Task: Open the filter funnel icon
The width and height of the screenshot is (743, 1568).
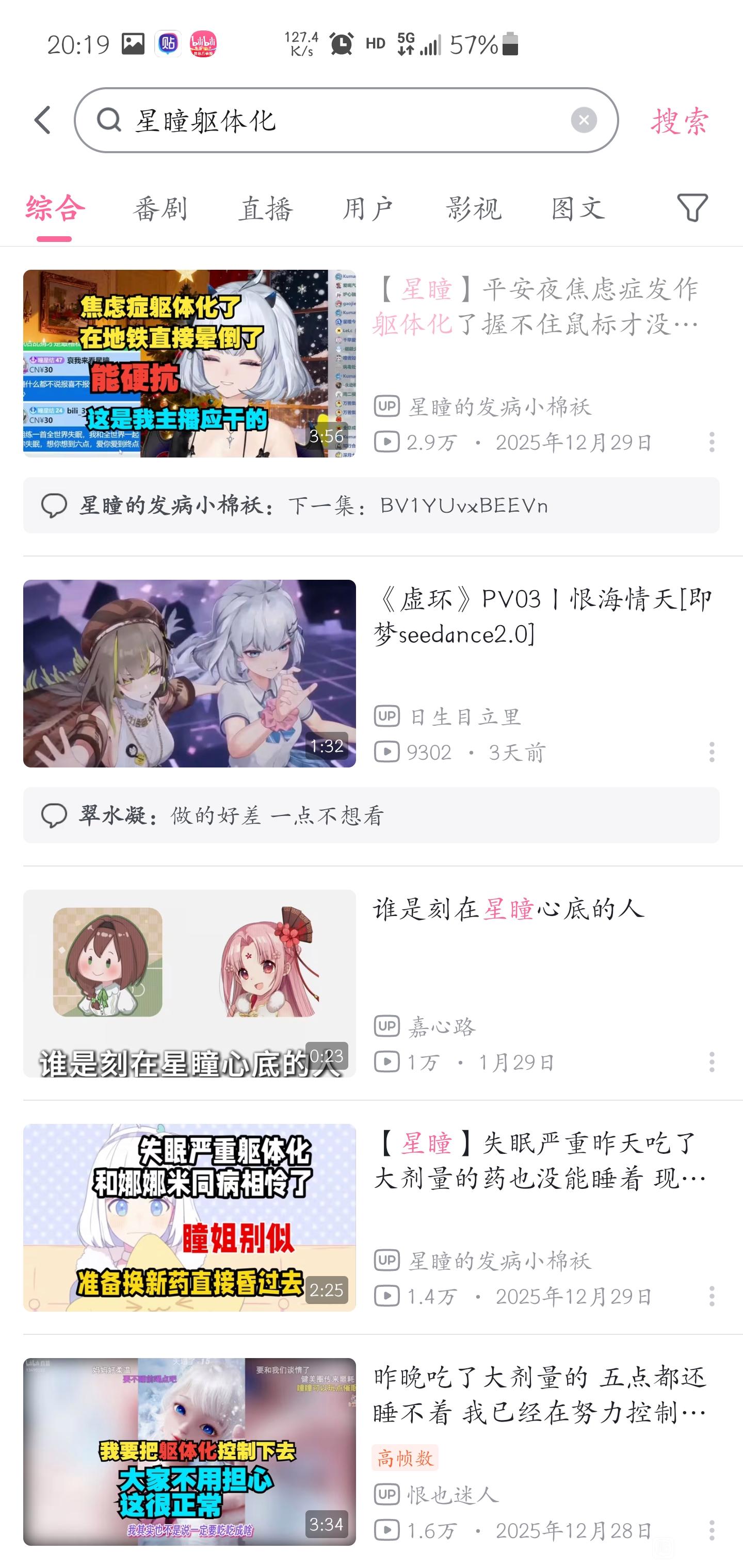Action: 692,208
